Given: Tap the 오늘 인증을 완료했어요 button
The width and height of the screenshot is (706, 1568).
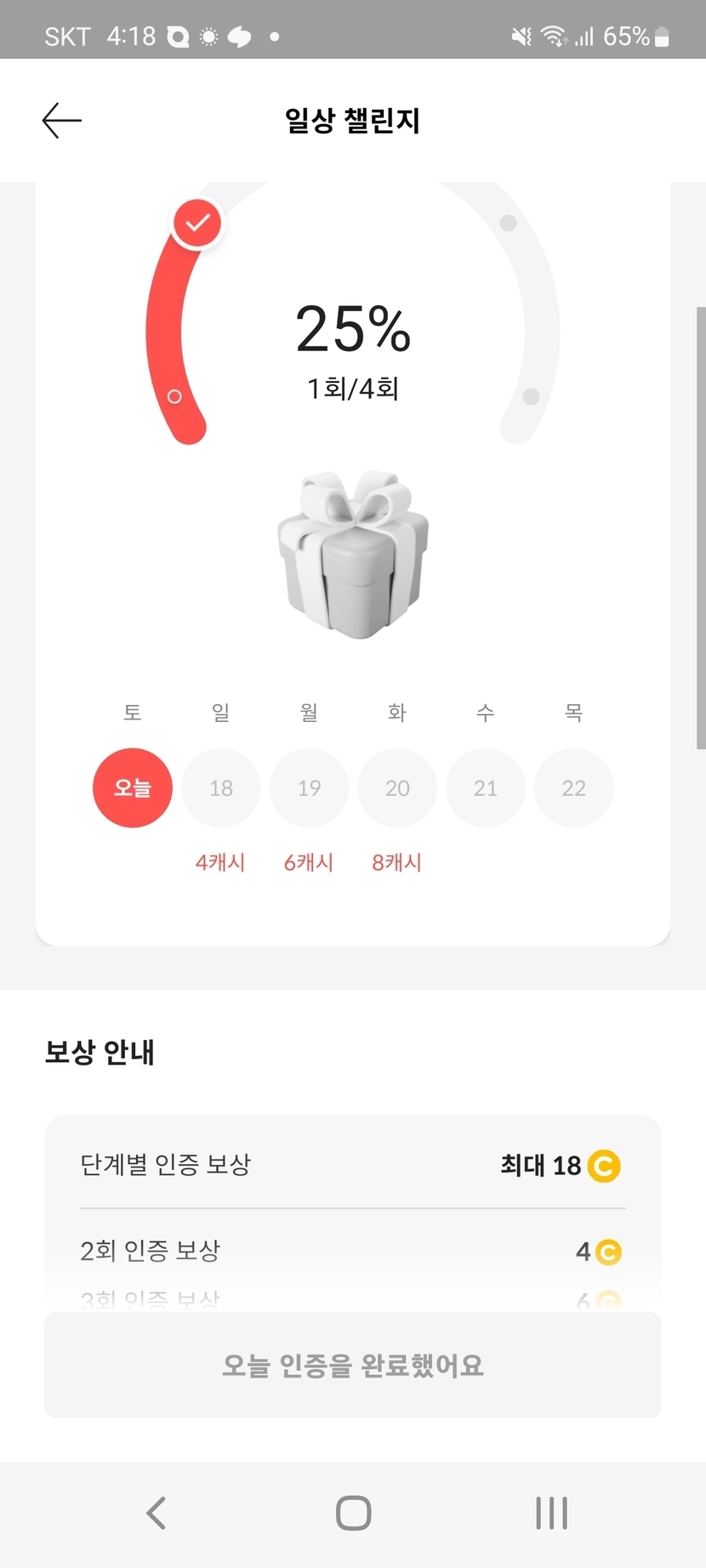Looking at the screenshot, I should click(x=353, y=1365).
